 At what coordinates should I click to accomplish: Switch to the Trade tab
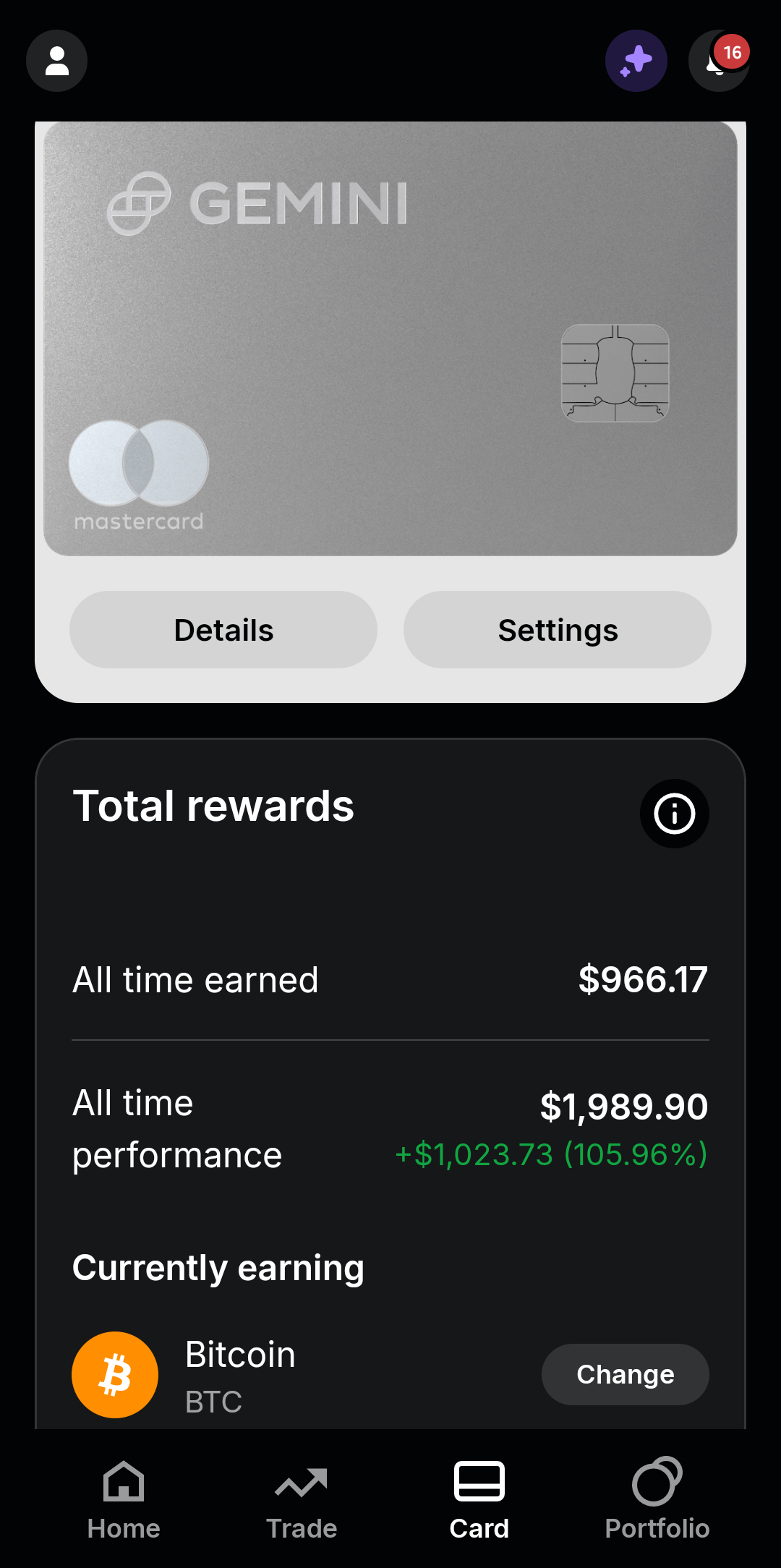point(302,1500)
